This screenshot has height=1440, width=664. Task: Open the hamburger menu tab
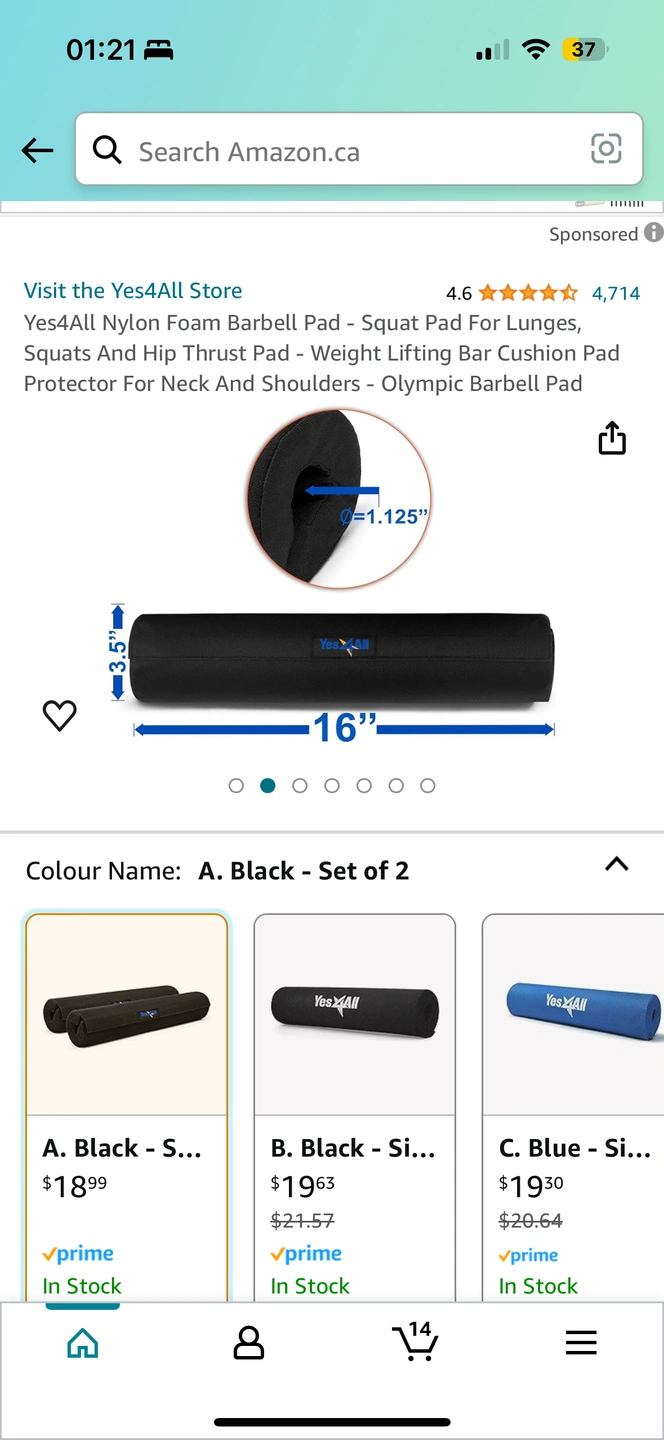point(581,1343)
